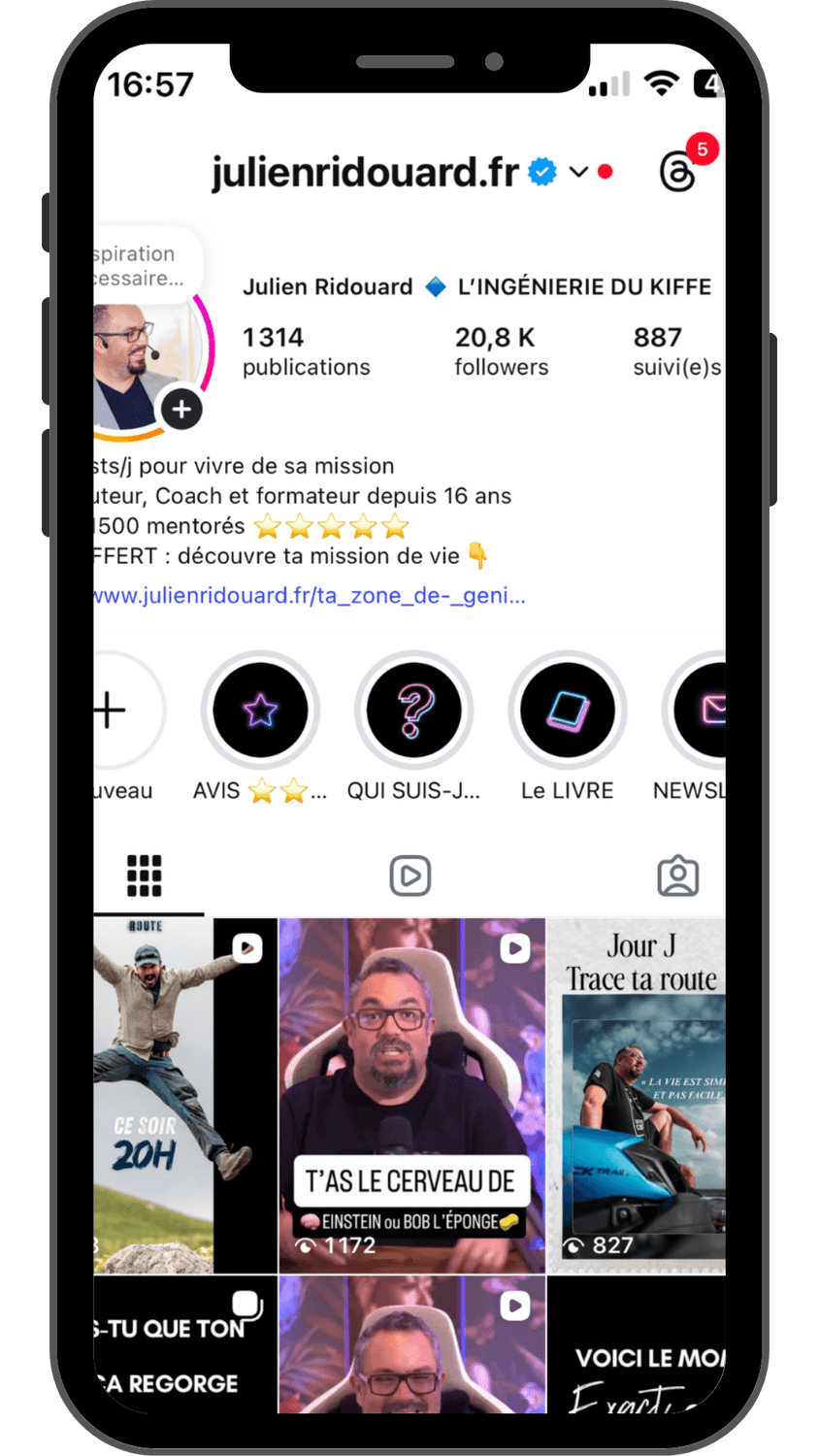The height and width of the screenshot is (1456, 819).
Task: Switch to the posts grid tab
Action: coord(145,876)
